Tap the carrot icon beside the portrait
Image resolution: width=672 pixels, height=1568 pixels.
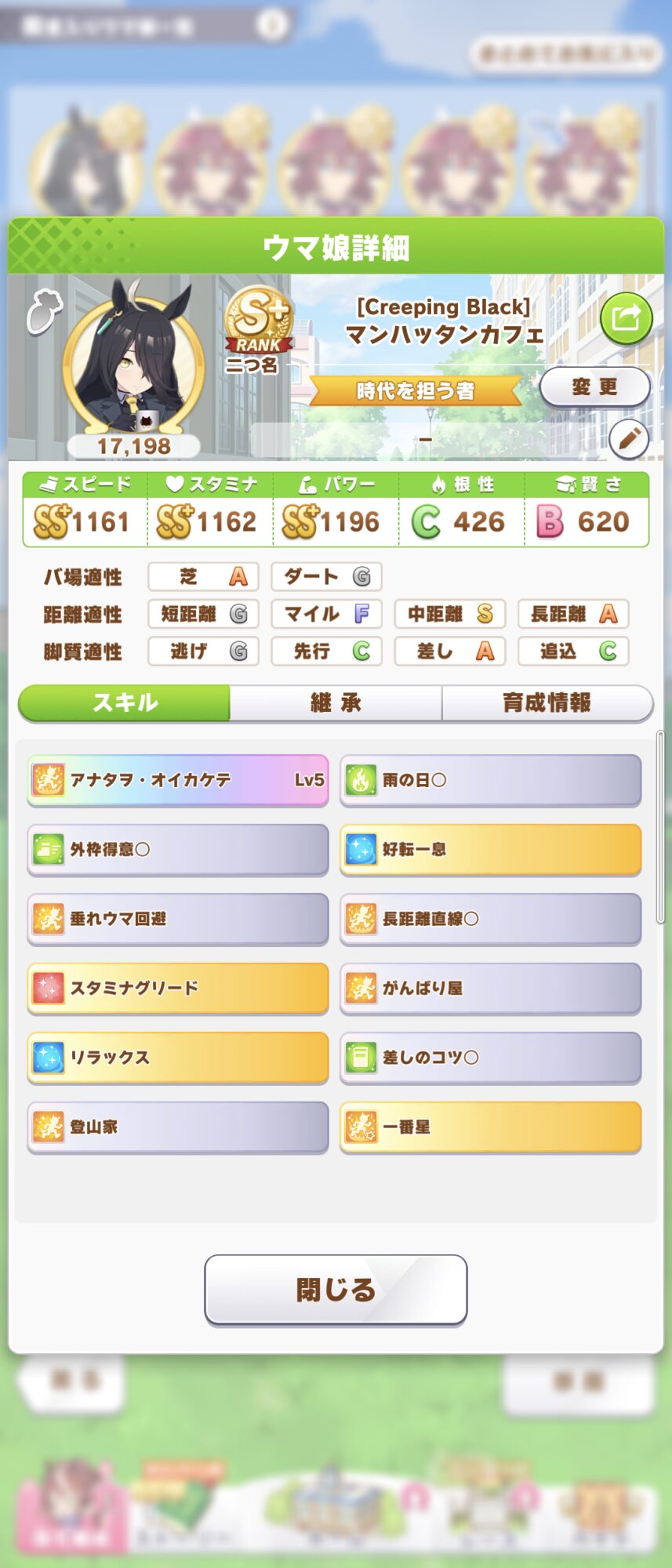pyautogui.click(x=43, y=311)
